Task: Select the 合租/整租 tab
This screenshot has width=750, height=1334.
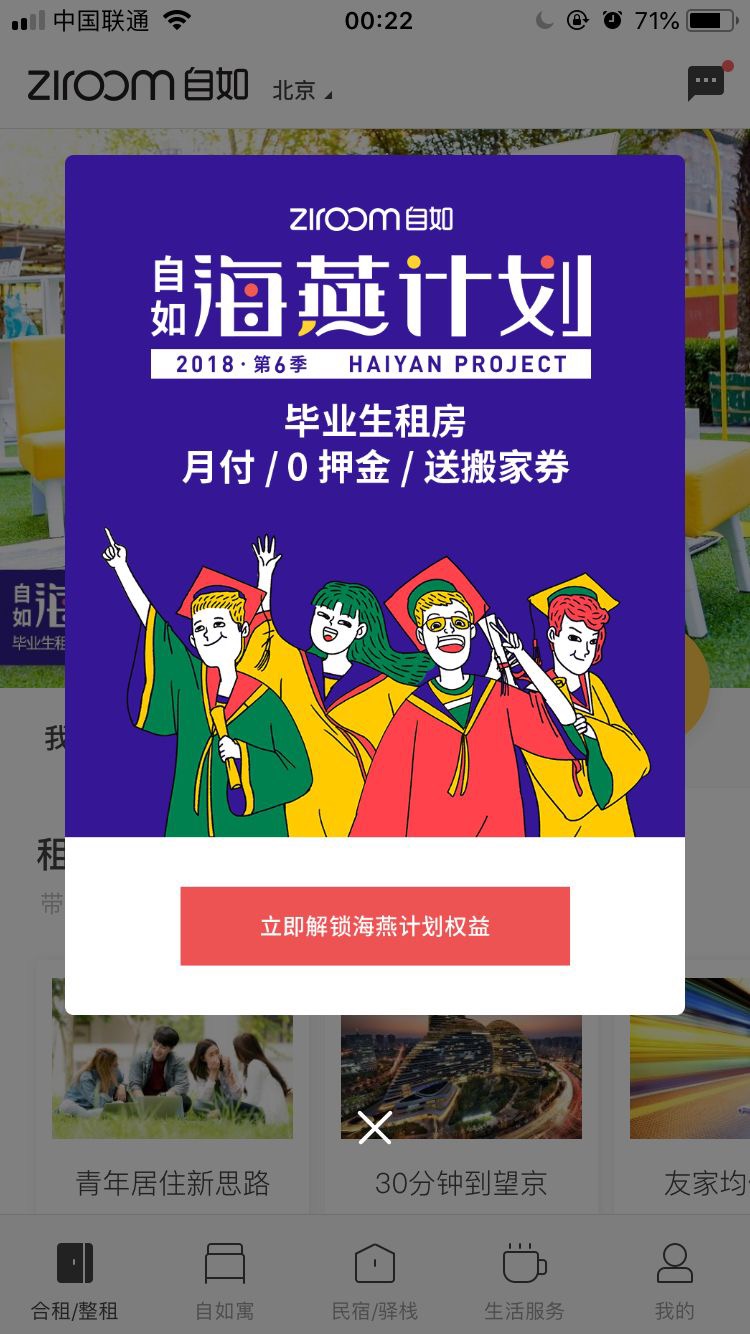Action: [x=75, y=1280]
